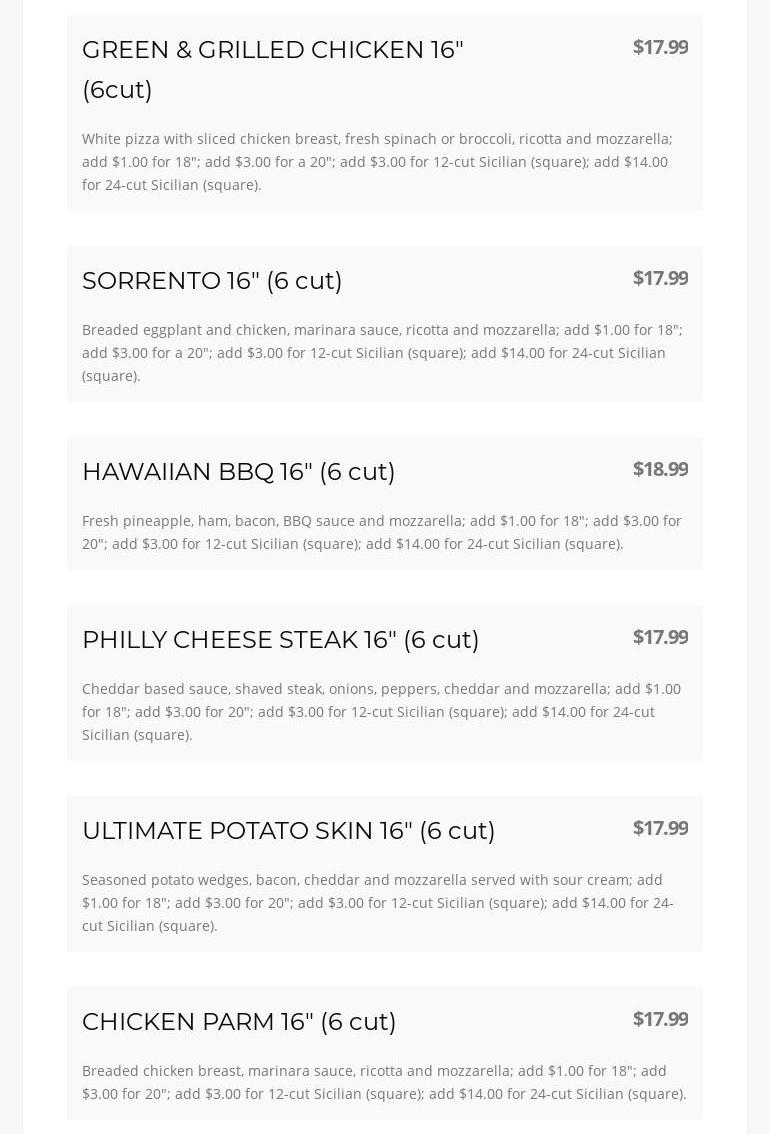Tap the Ultimate Potato Skin pizza card
The image size is (770, 1134).
click(x=288, y=831)
